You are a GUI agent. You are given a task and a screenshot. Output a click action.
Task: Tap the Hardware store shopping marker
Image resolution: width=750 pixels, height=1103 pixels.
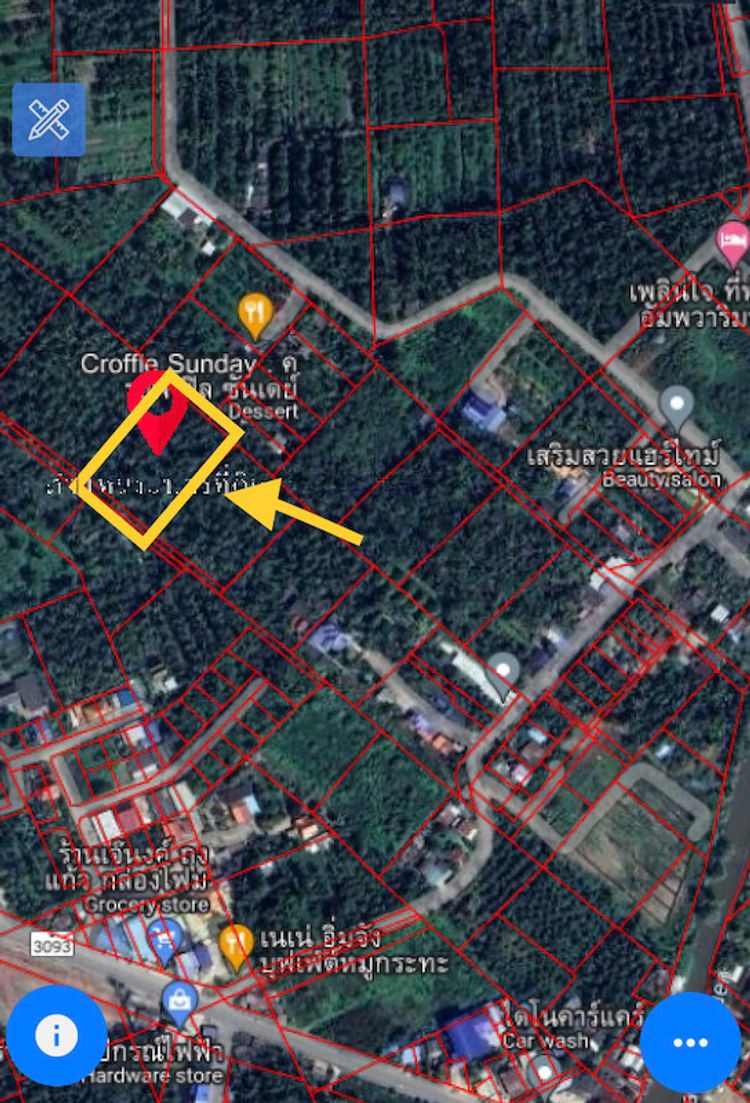click(x=181, y=1001)
